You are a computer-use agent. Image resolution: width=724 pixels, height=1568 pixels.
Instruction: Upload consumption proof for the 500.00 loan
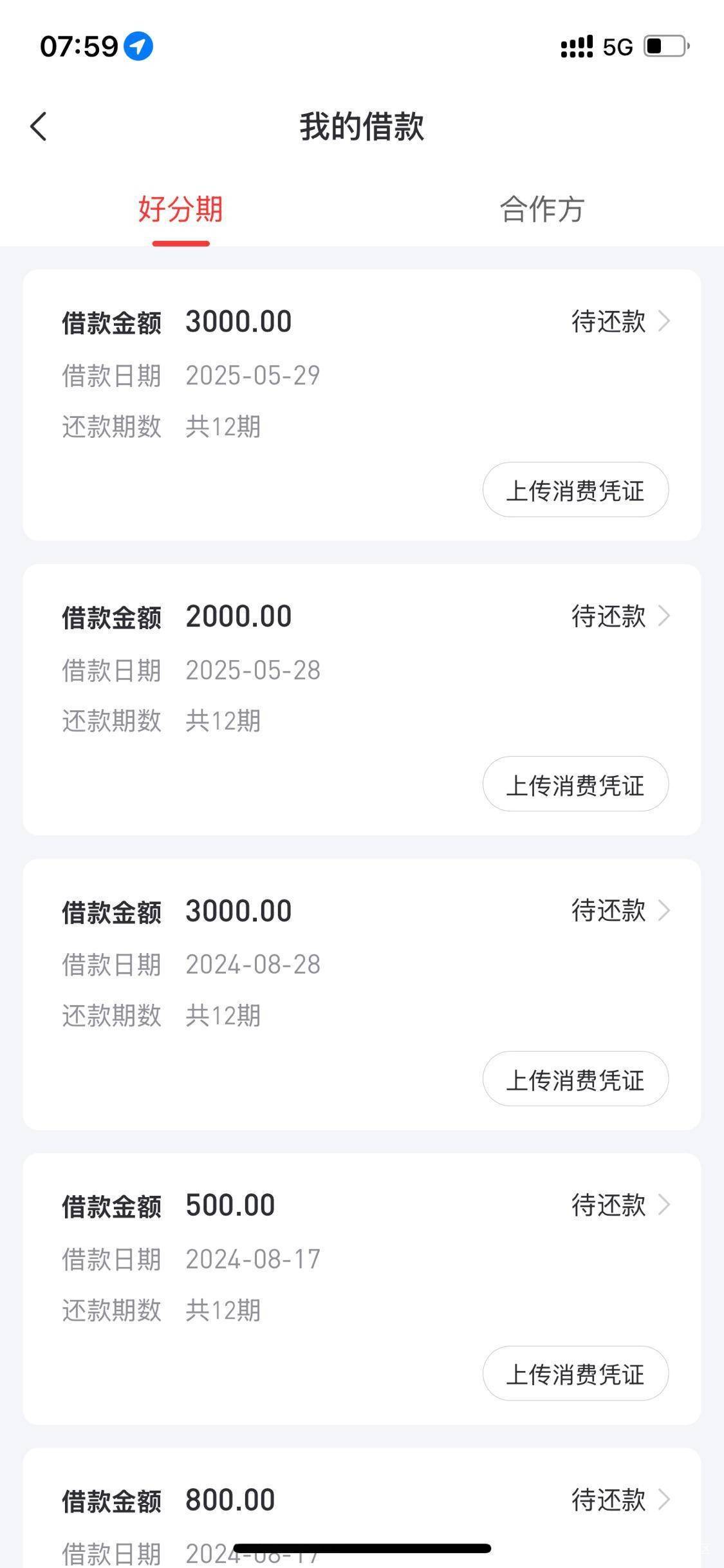575,1373
